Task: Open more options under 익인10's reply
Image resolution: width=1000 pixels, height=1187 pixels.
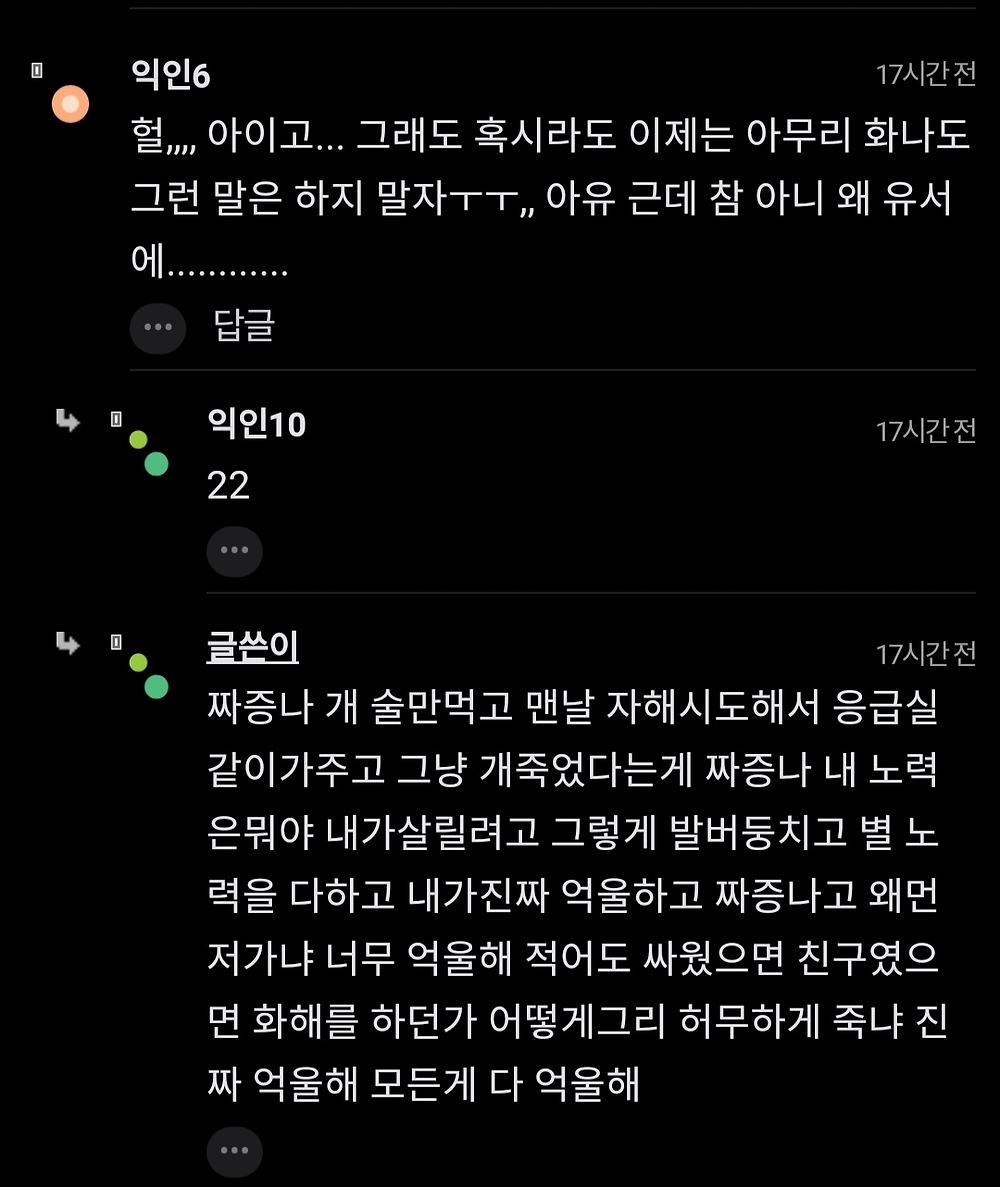Action: pyautogui.click(x=234, y=550)
